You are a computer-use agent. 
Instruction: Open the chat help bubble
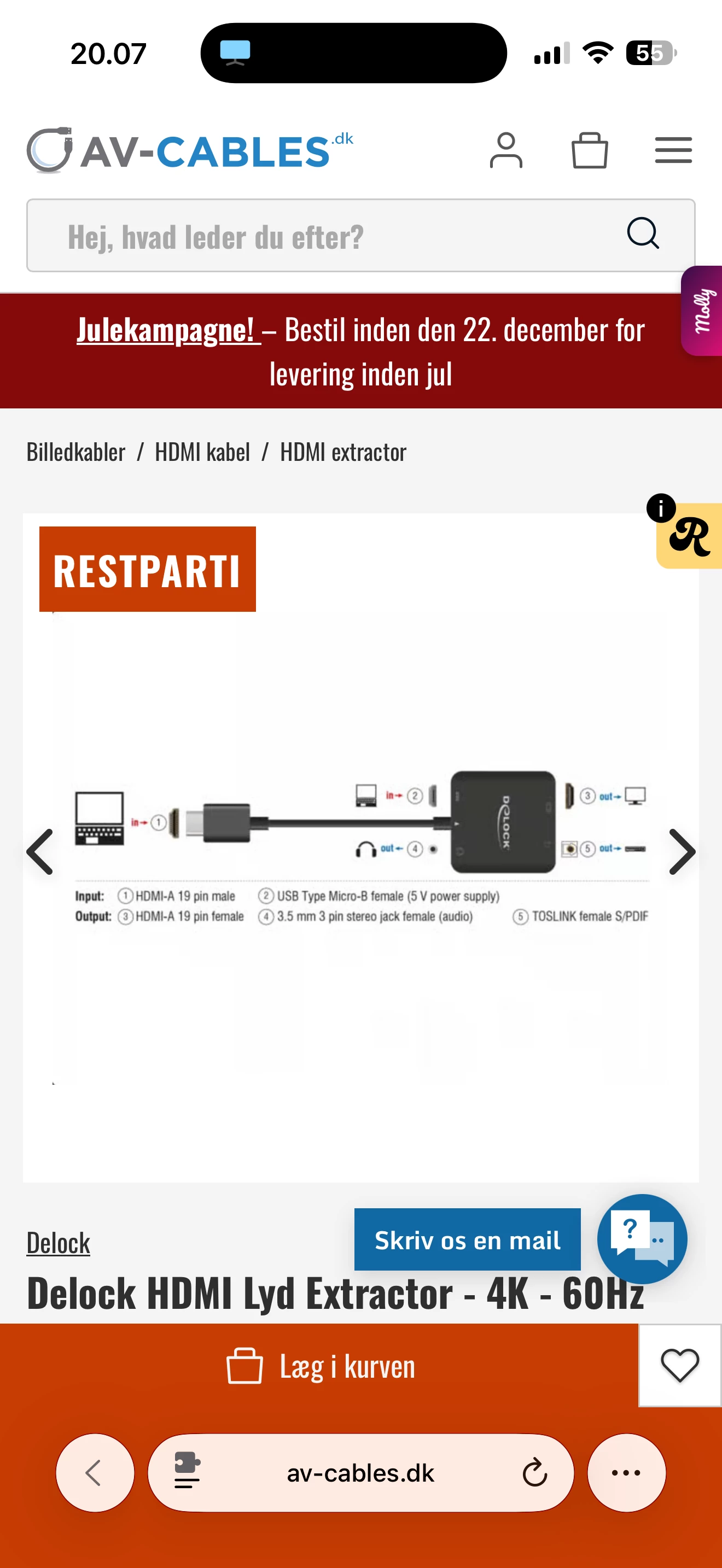(642, 1238)
